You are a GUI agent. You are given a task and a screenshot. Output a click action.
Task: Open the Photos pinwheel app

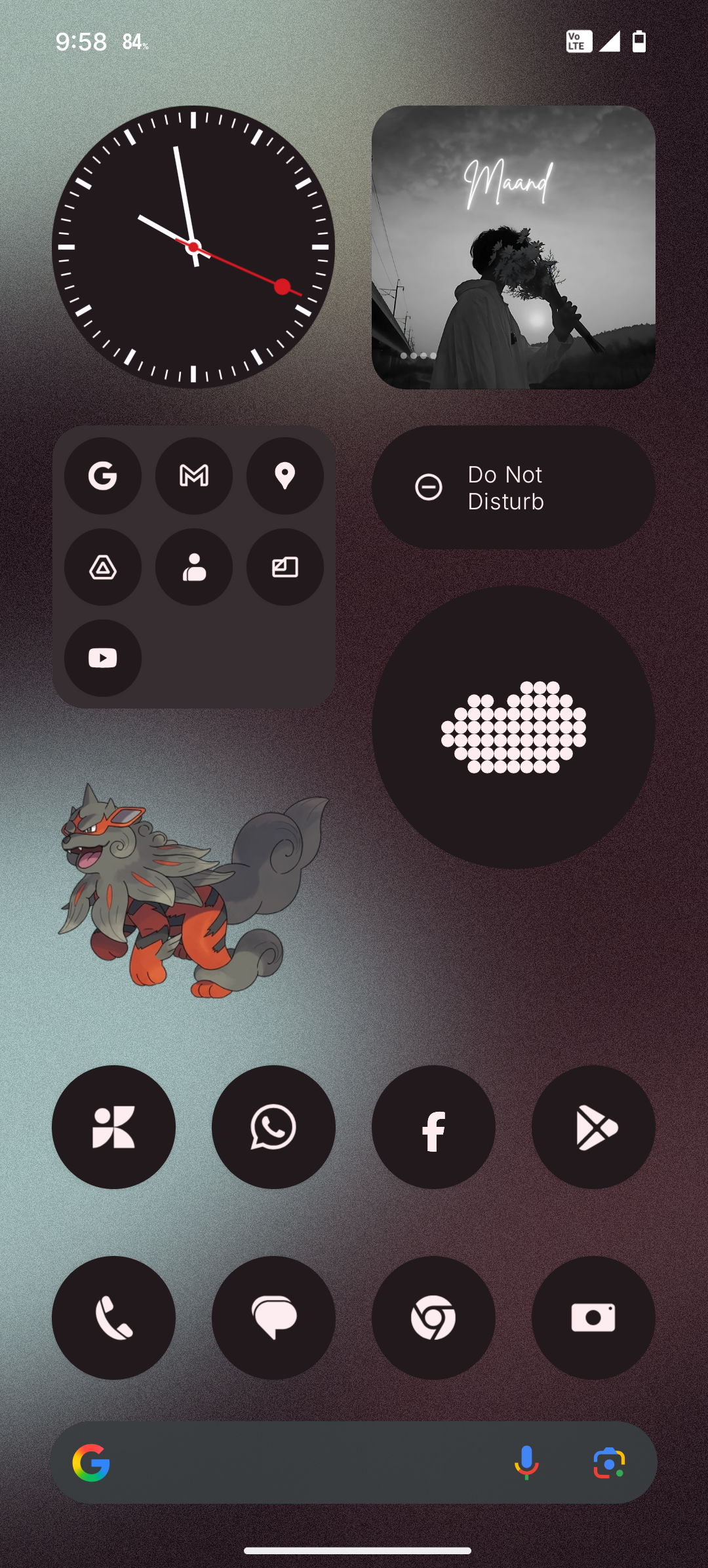(x=113, y=1127)
